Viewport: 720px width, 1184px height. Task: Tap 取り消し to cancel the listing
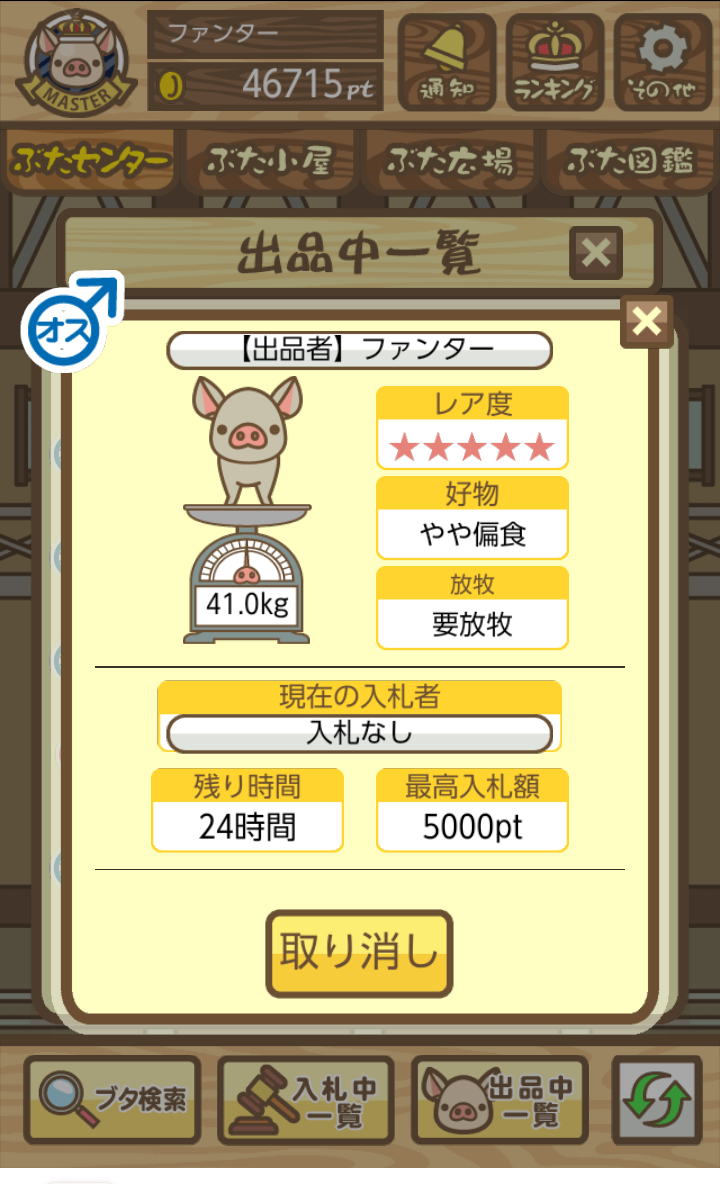click(x=359, y=953)
